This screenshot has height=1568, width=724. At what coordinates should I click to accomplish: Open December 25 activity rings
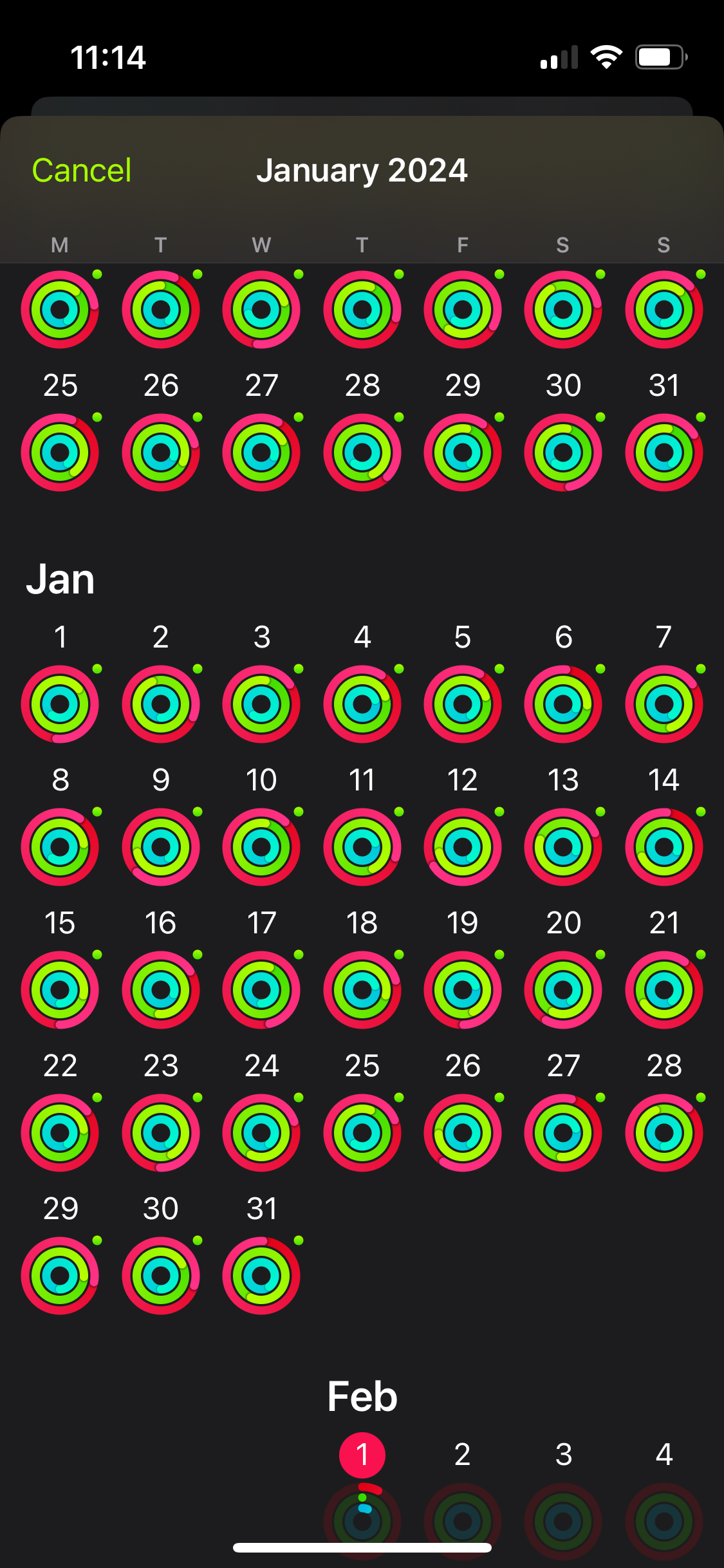tap(60, 452)
